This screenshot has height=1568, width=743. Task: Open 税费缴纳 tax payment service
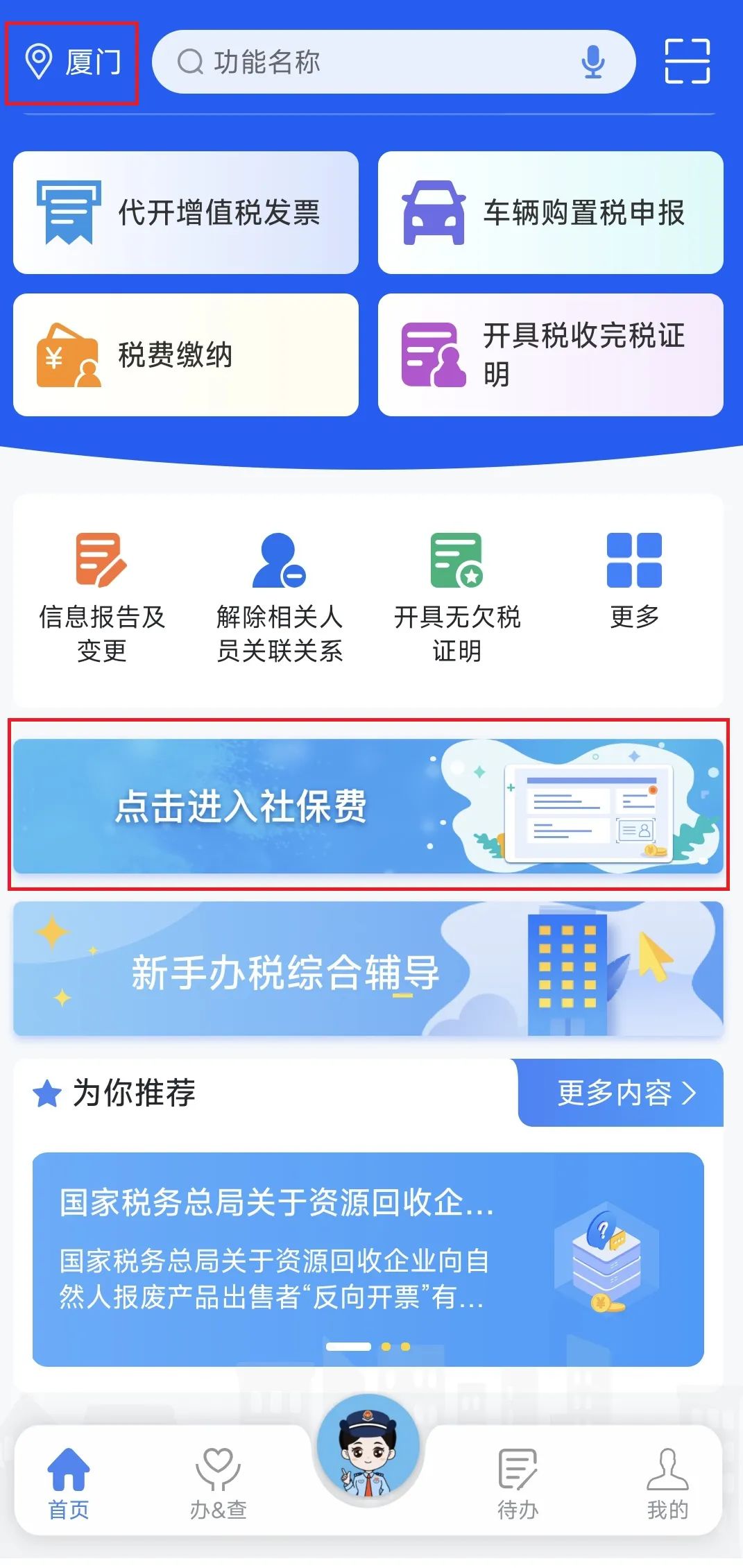[186, 354]
